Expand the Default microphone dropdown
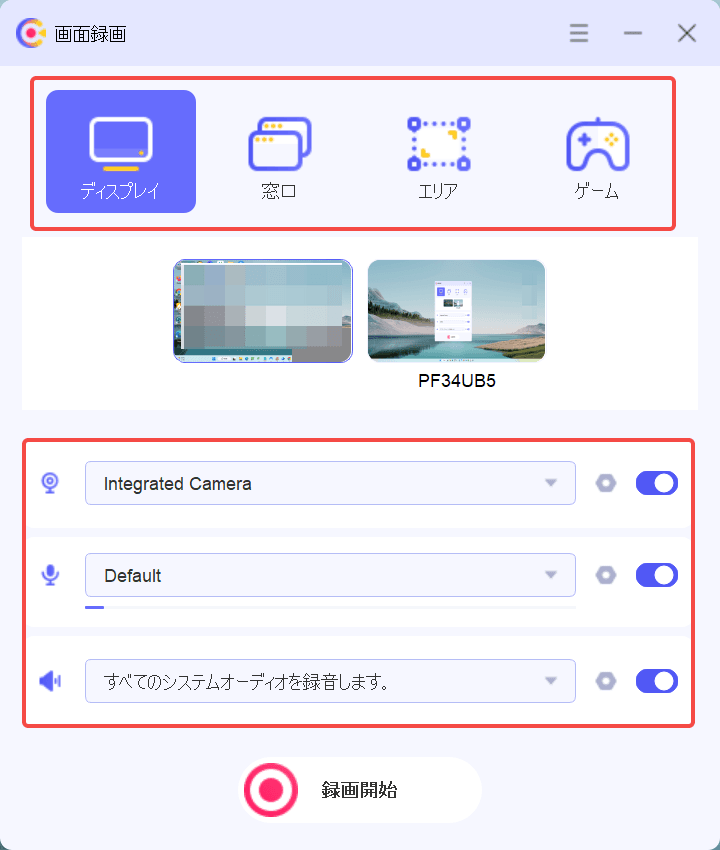Viewport: 720px width, 850px height. click(330, 575)
